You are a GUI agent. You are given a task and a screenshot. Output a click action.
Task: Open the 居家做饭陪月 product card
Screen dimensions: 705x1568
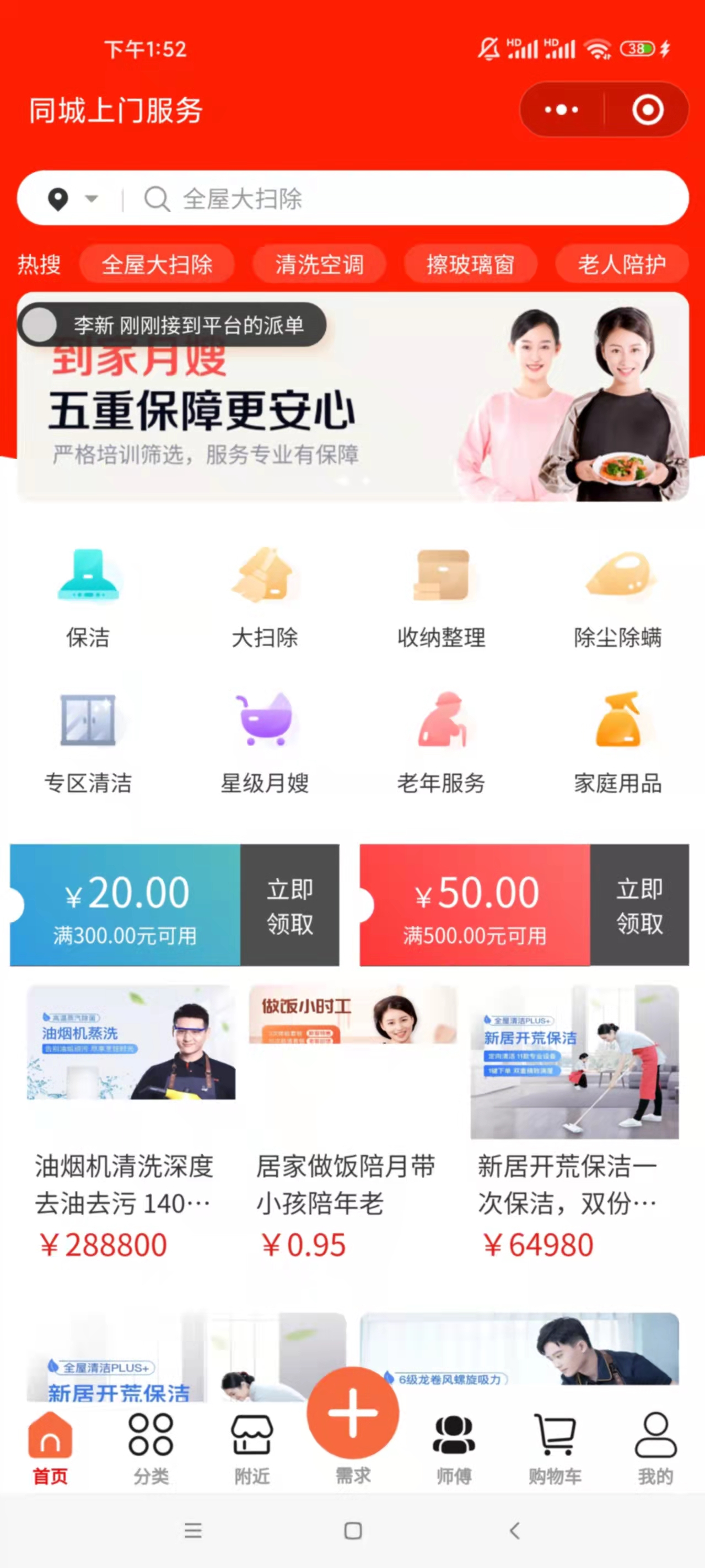coord(352,1120)
